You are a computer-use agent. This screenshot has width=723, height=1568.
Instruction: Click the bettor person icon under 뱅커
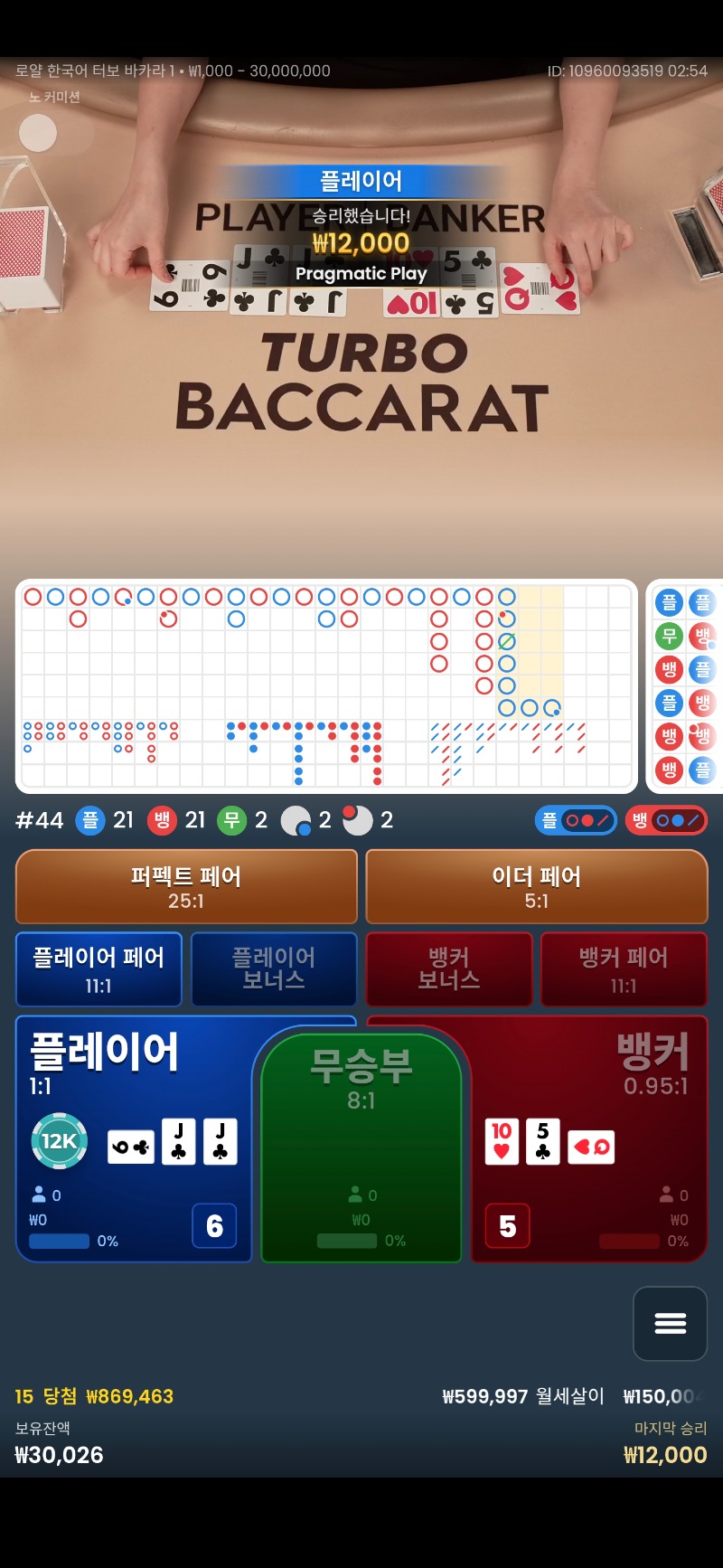click(x=668, y=1194)
